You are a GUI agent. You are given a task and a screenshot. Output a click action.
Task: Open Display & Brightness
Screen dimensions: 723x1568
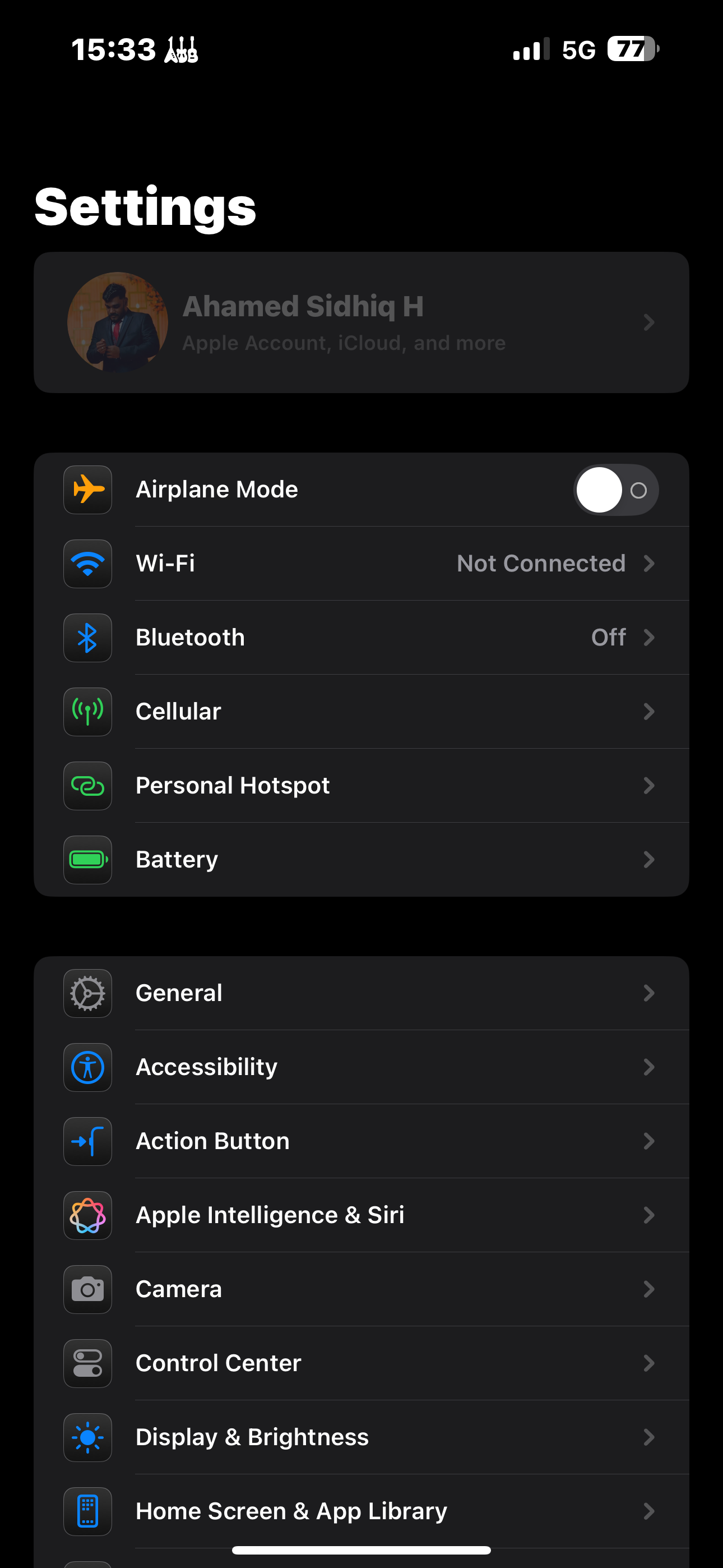coord(361,1437)
